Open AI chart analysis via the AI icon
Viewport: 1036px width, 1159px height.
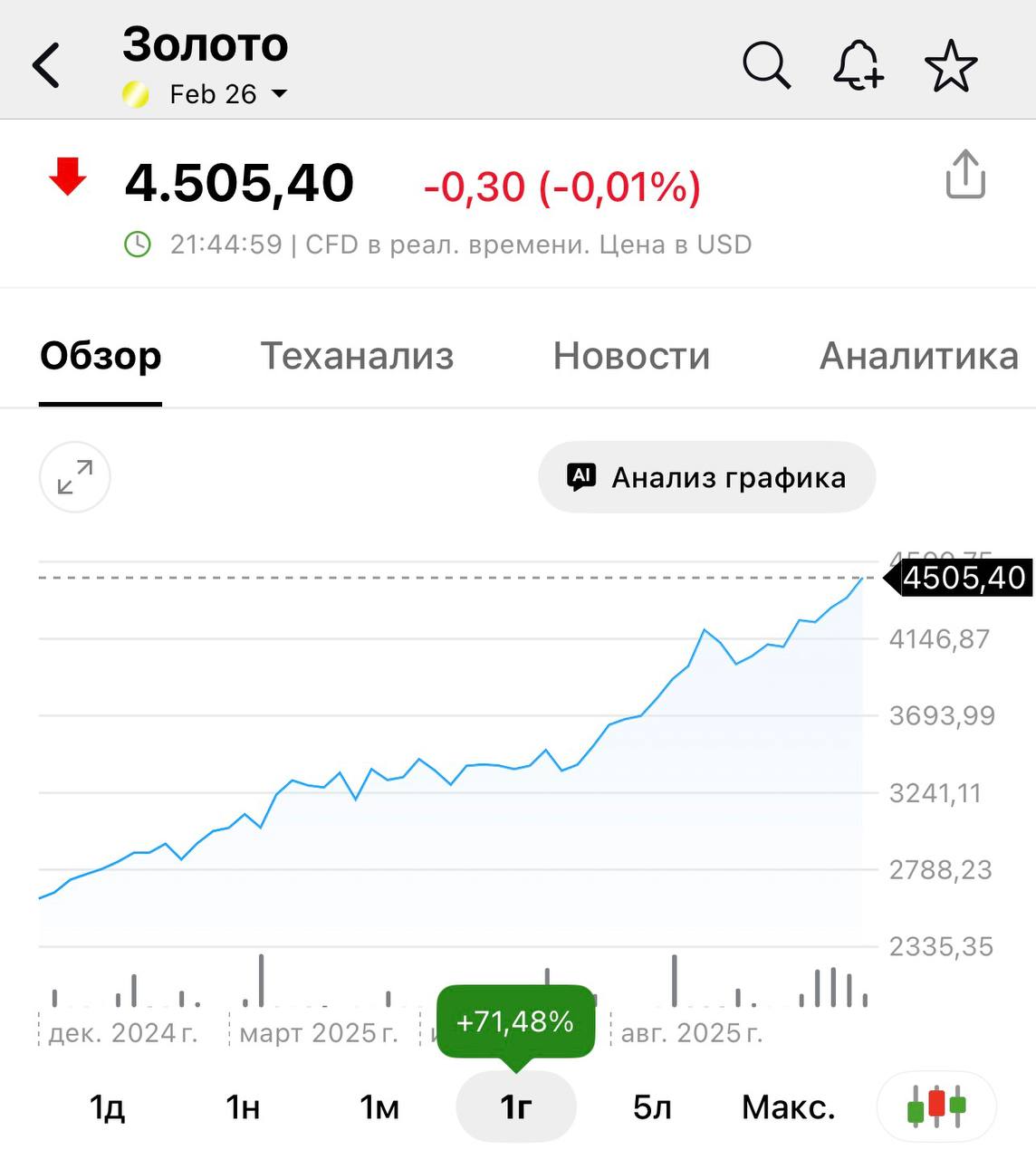click(x=582, y=477)
